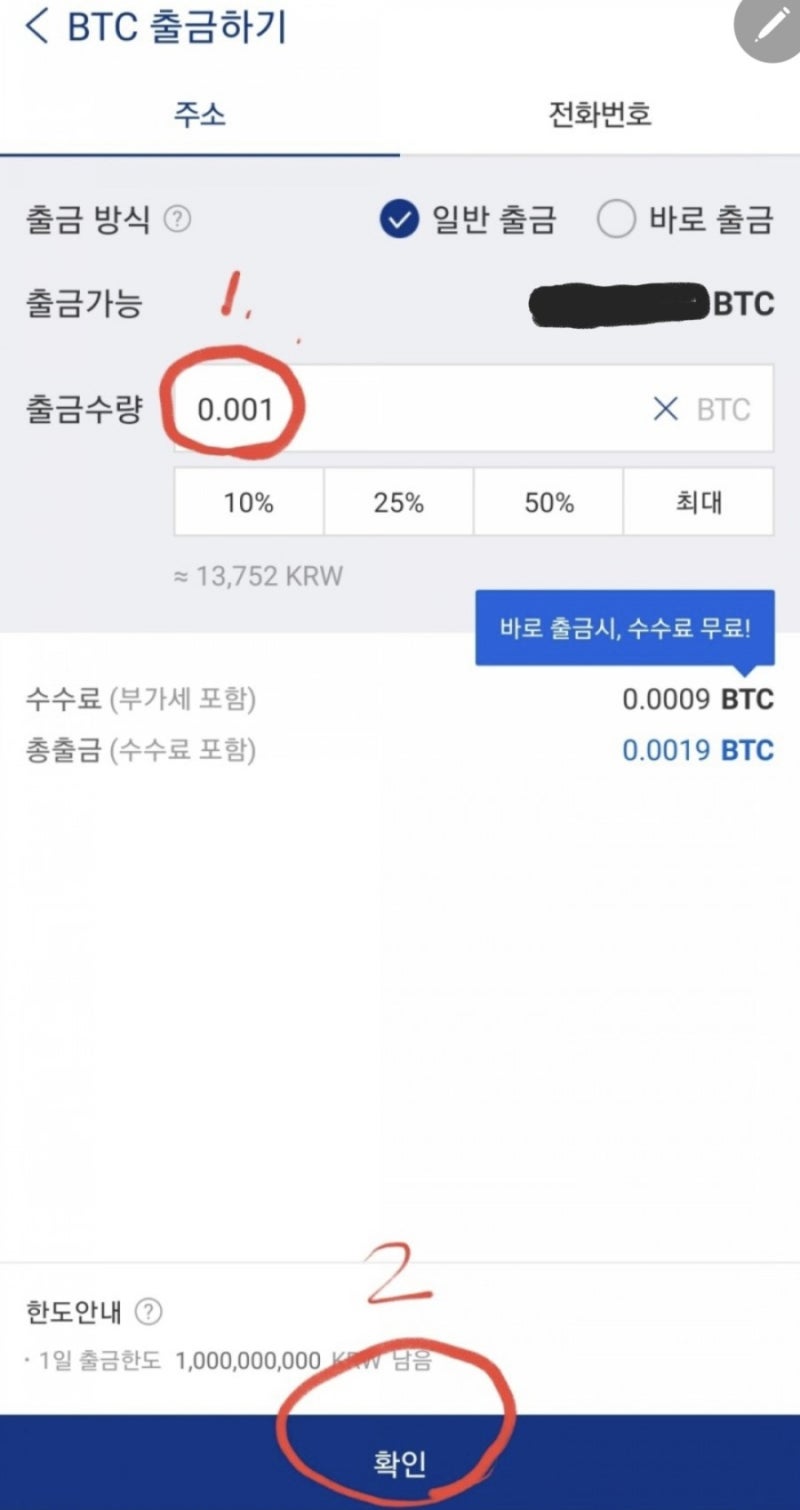Tap the free fee banner tooltip
Screen dimensions: 800x1510
(625, 628)
